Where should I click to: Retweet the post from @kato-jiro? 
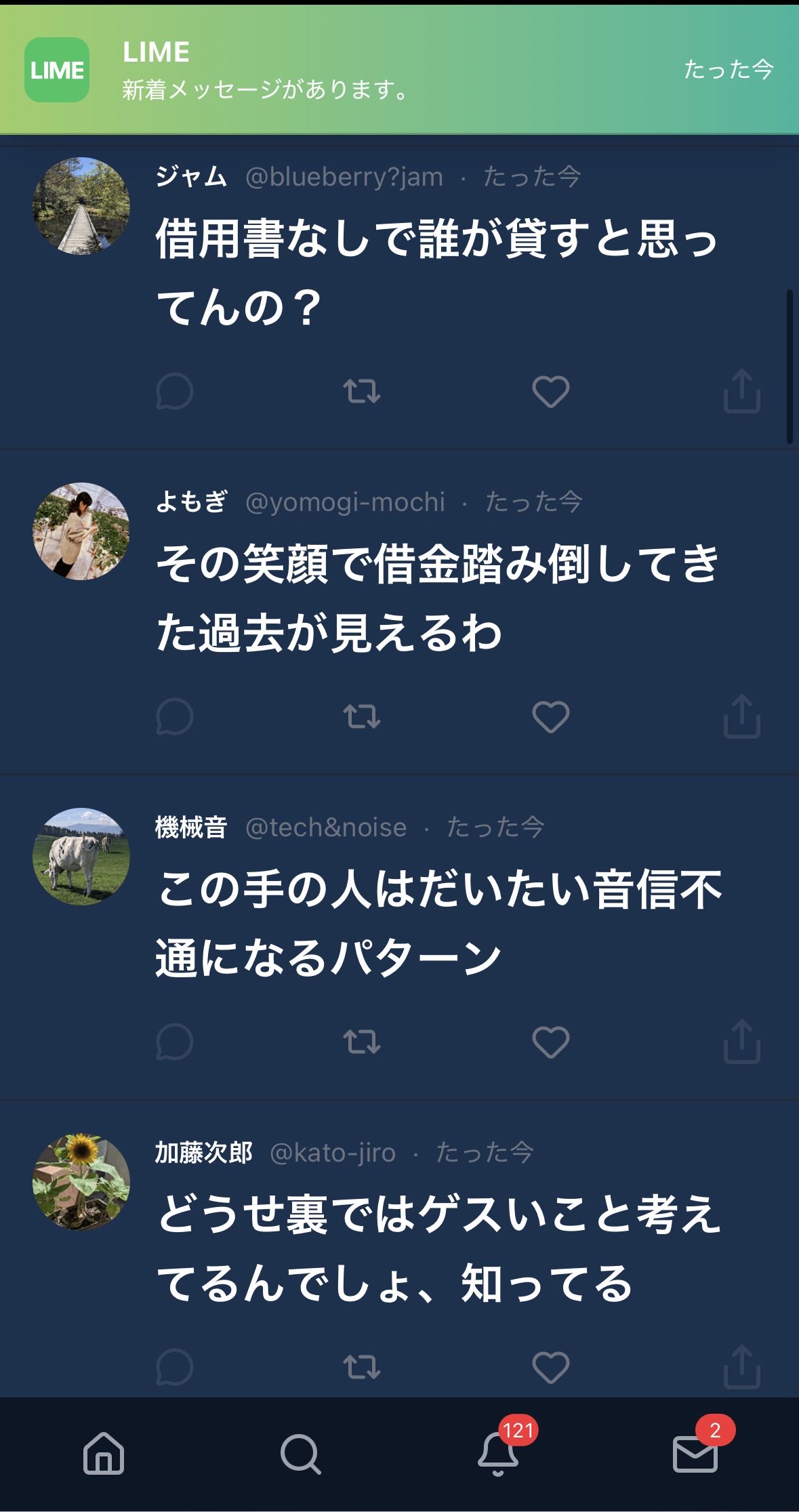tap(361, 1368)
